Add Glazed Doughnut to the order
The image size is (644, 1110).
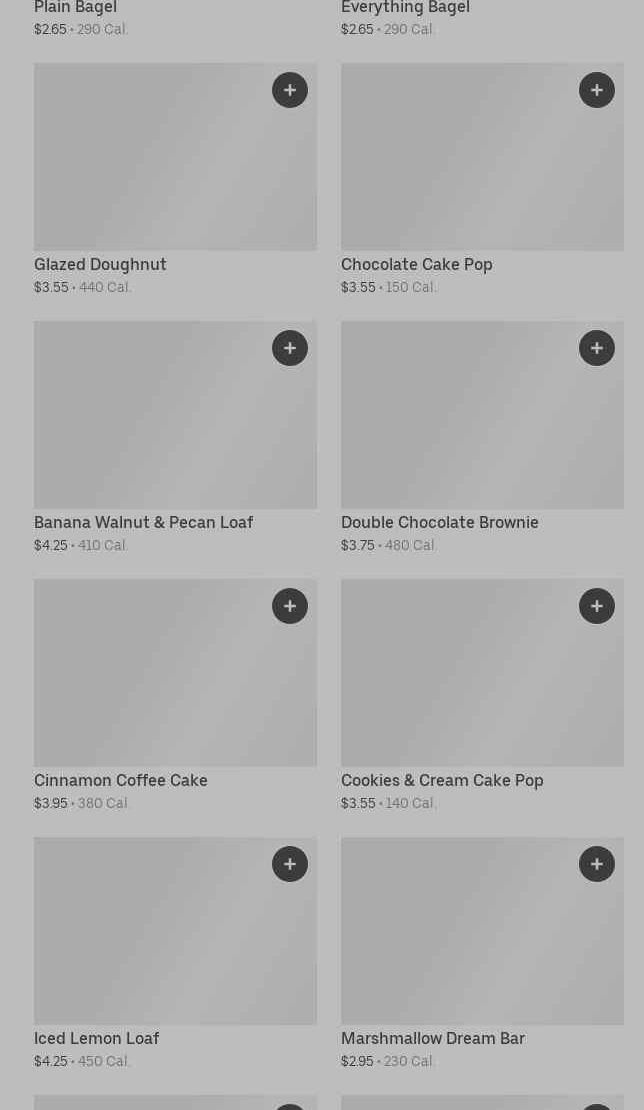click(290, 90)
